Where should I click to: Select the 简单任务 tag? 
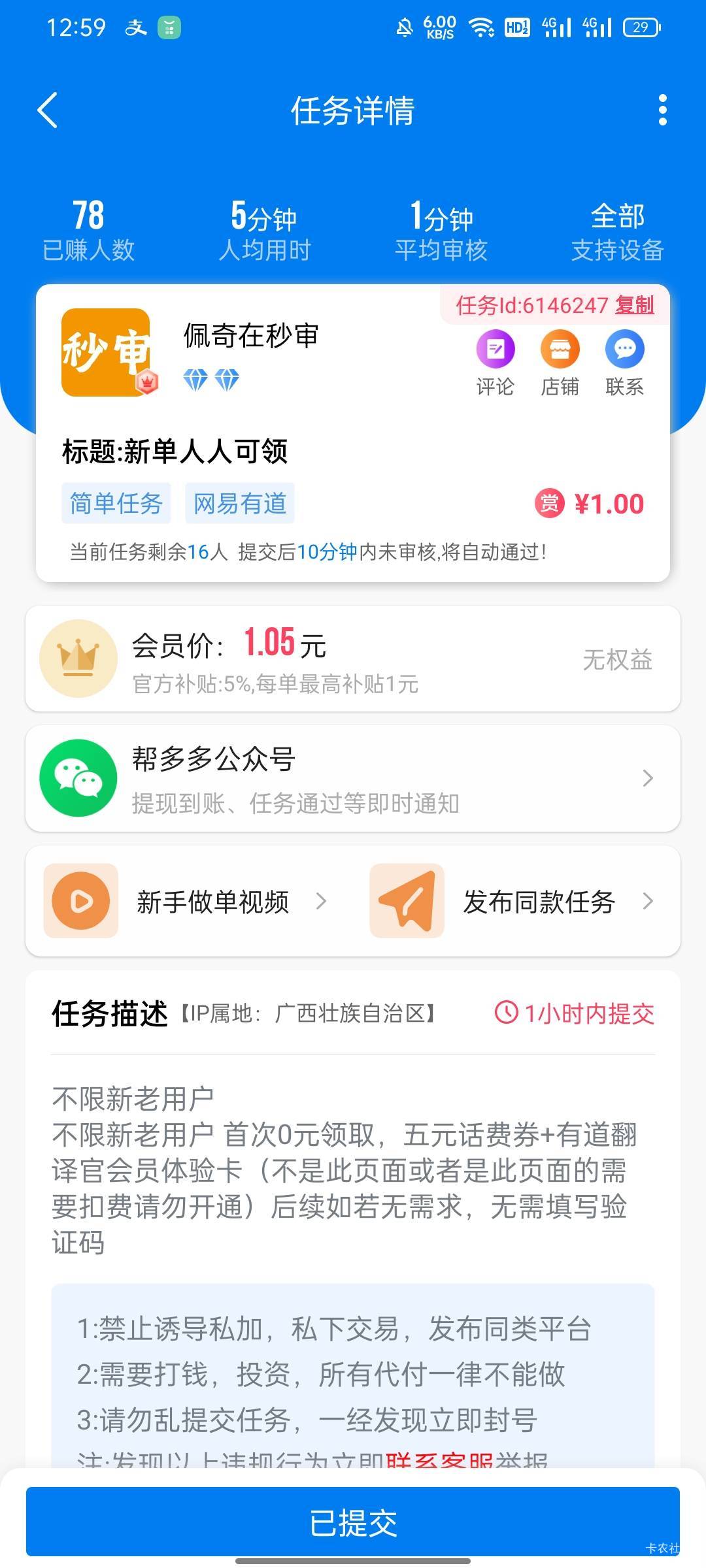[x=116, y=503]
